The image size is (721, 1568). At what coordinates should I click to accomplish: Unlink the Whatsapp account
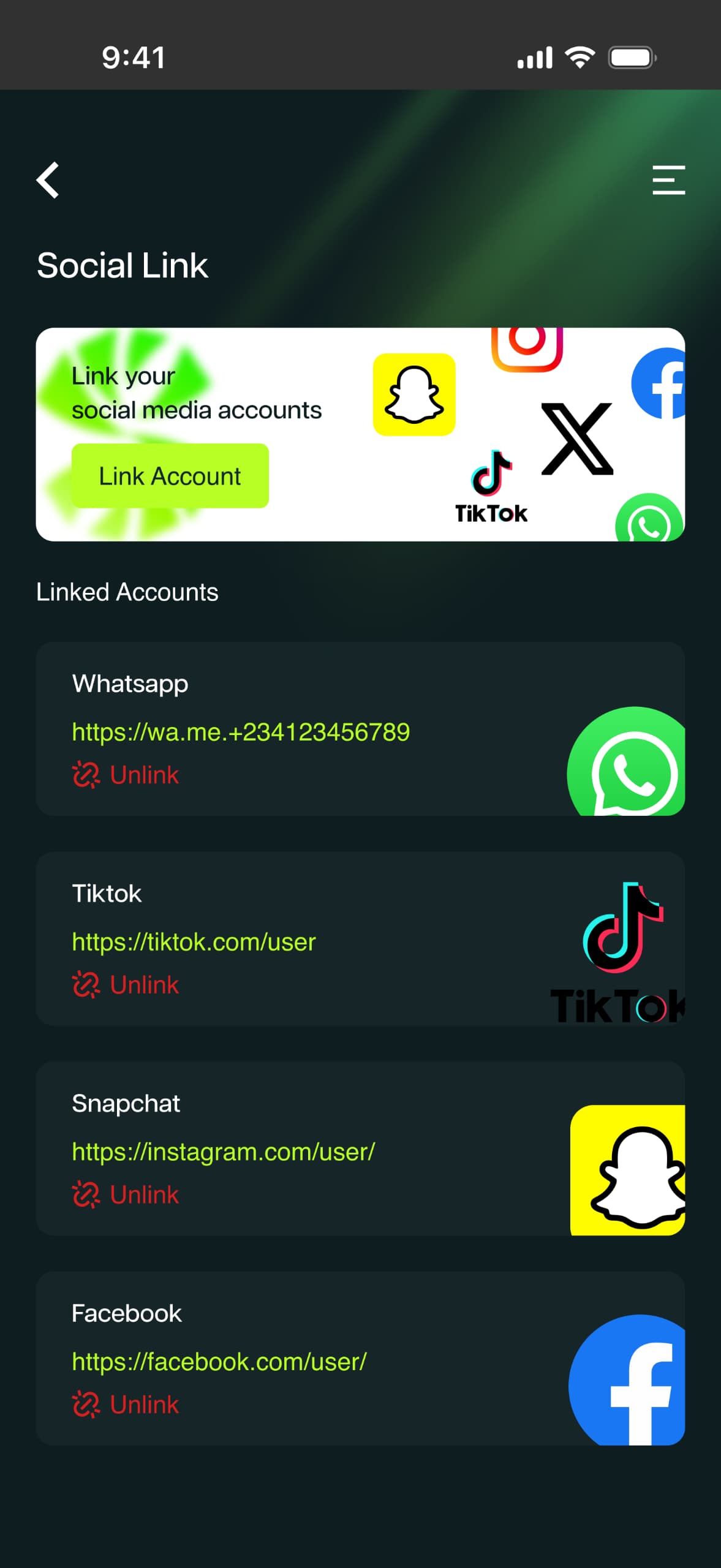[x=126, y=775]
